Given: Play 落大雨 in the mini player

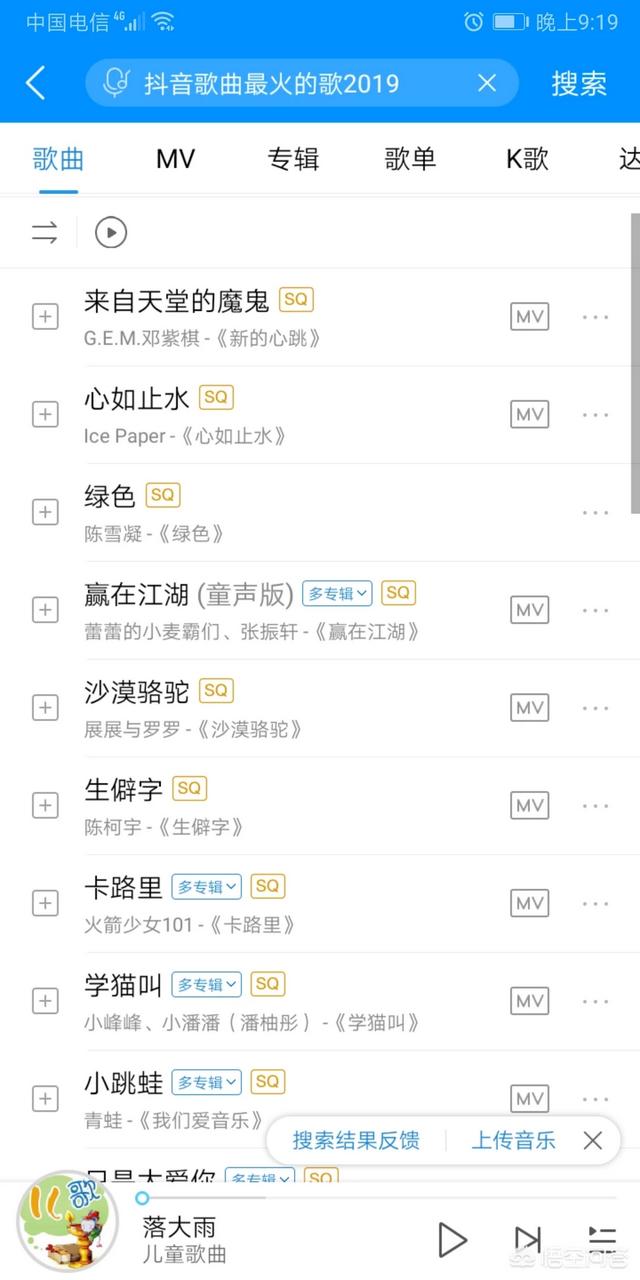Looking at the screenshot, I should coord(452,1240).
